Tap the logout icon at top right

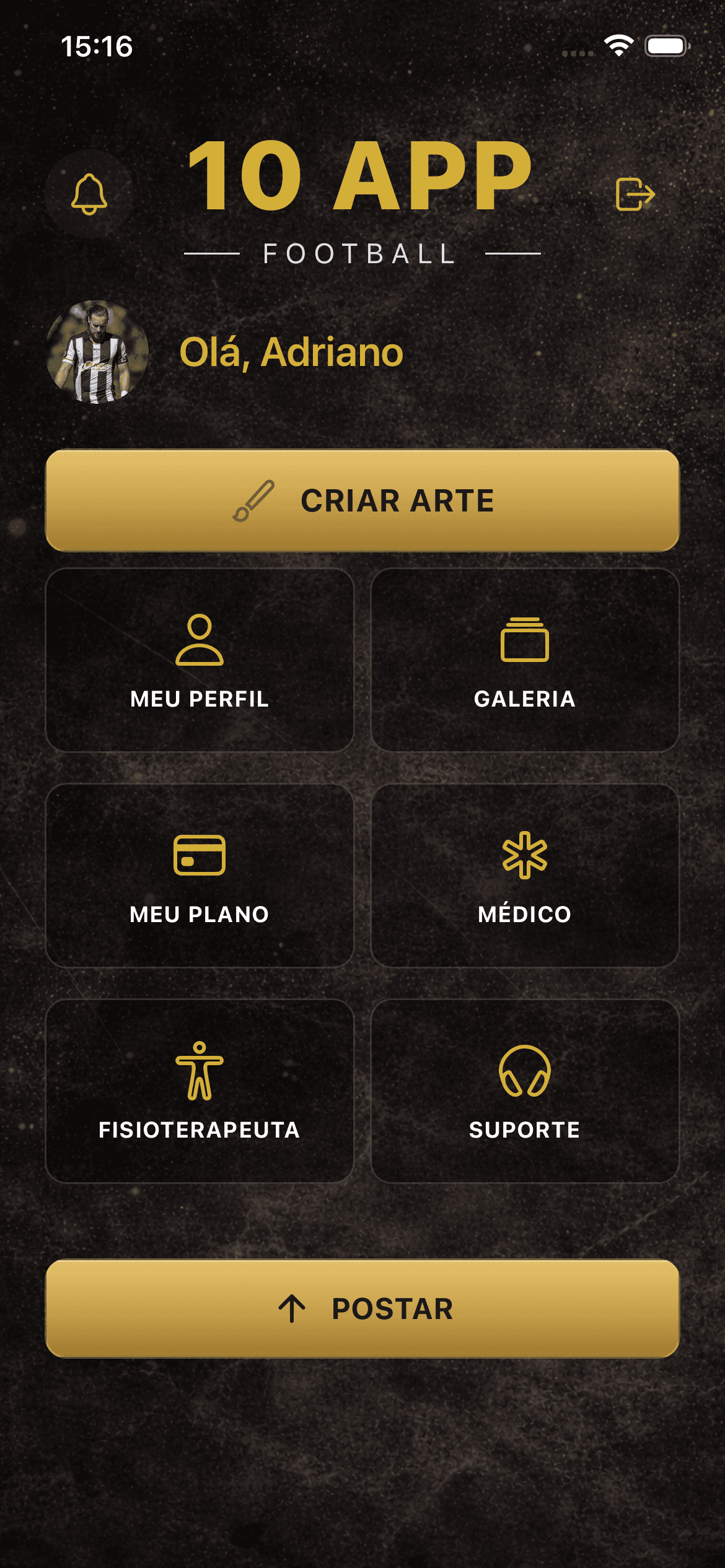pyautogui.click(x=636, y=193)
